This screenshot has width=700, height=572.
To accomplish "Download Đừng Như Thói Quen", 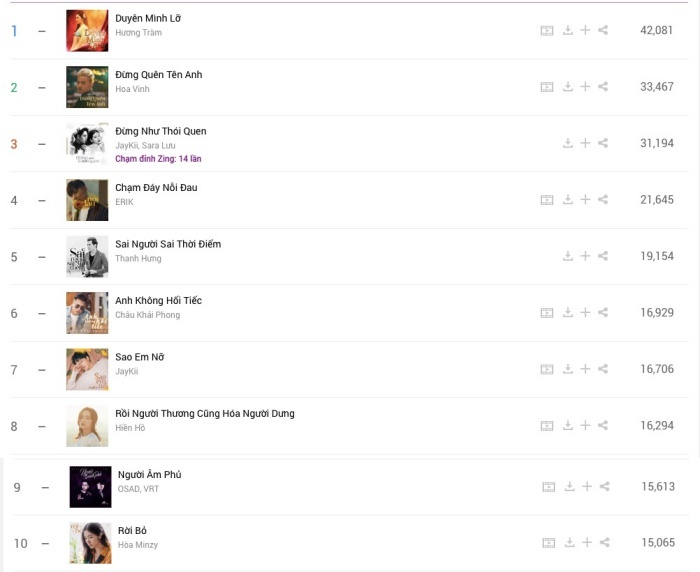I will [568, 143].
